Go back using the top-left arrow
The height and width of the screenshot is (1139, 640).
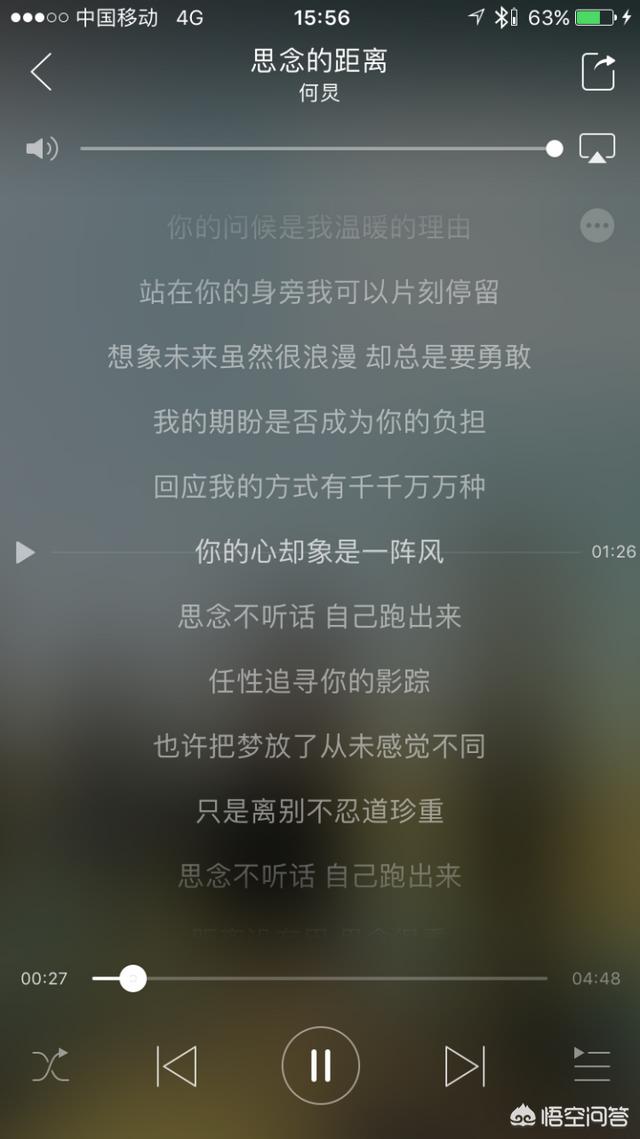[x=41, y=72]
